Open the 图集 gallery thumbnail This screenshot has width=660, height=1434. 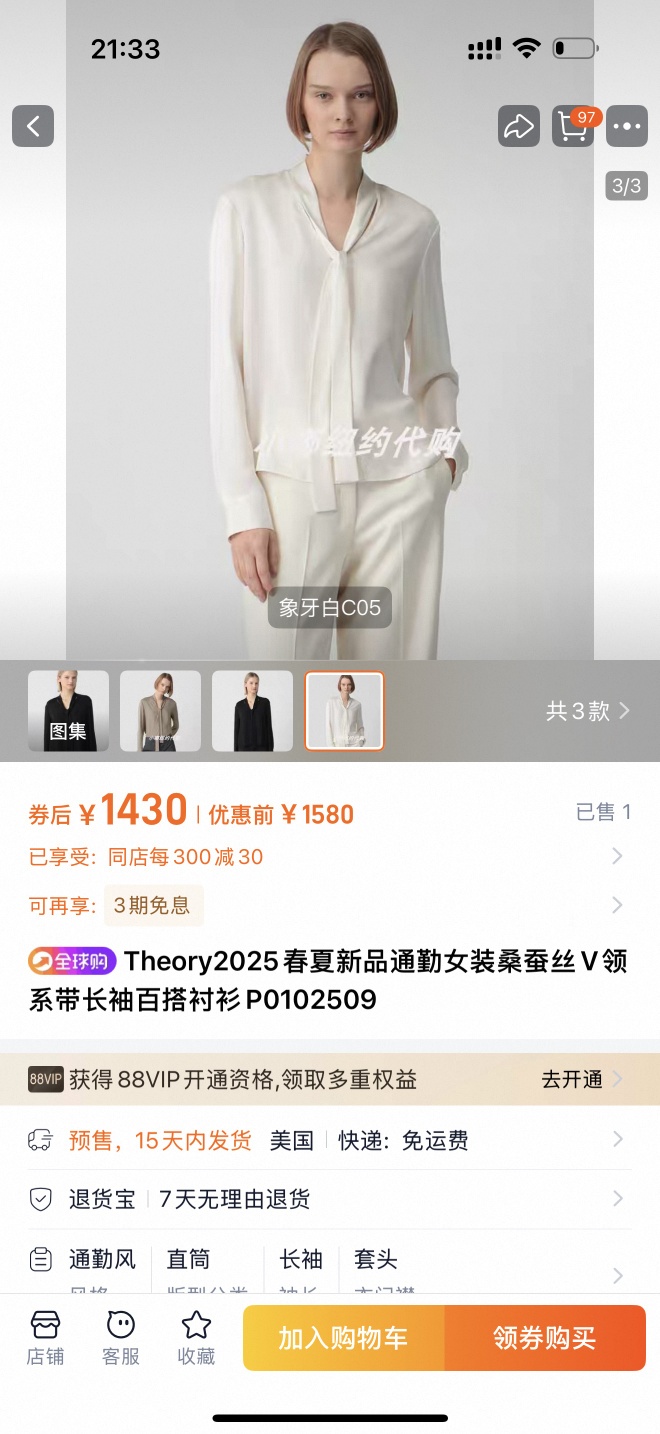pos(68,711)
